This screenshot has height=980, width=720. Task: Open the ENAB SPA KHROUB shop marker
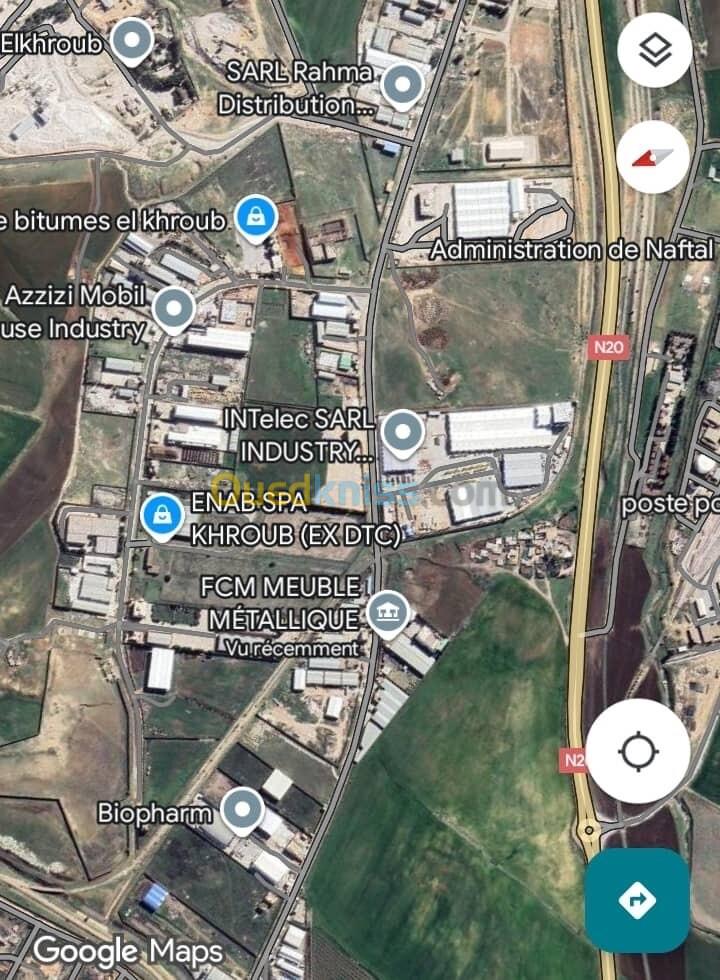pyautogui.click(x=161, y=516)
